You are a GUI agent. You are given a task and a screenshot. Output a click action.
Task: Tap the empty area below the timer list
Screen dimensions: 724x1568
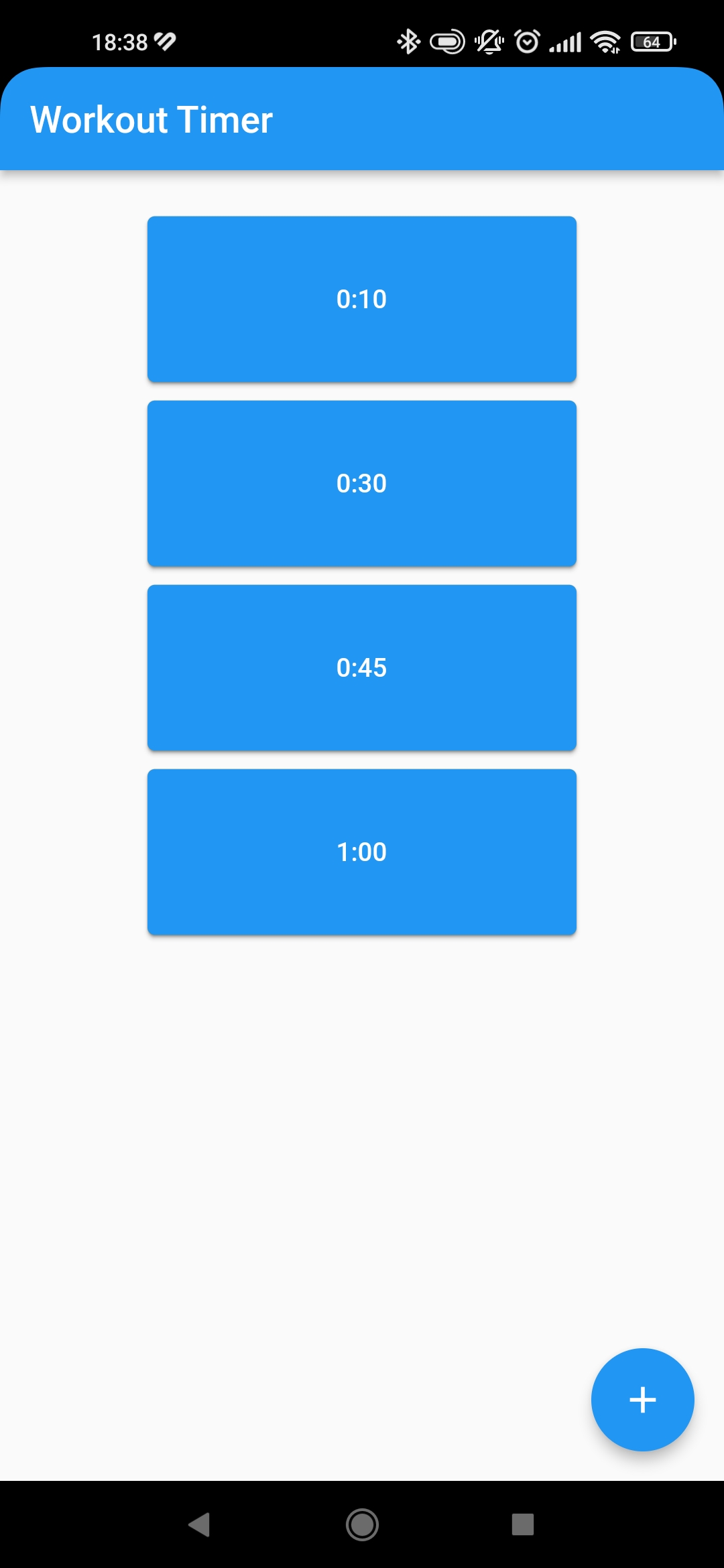tap(362, 1106)
